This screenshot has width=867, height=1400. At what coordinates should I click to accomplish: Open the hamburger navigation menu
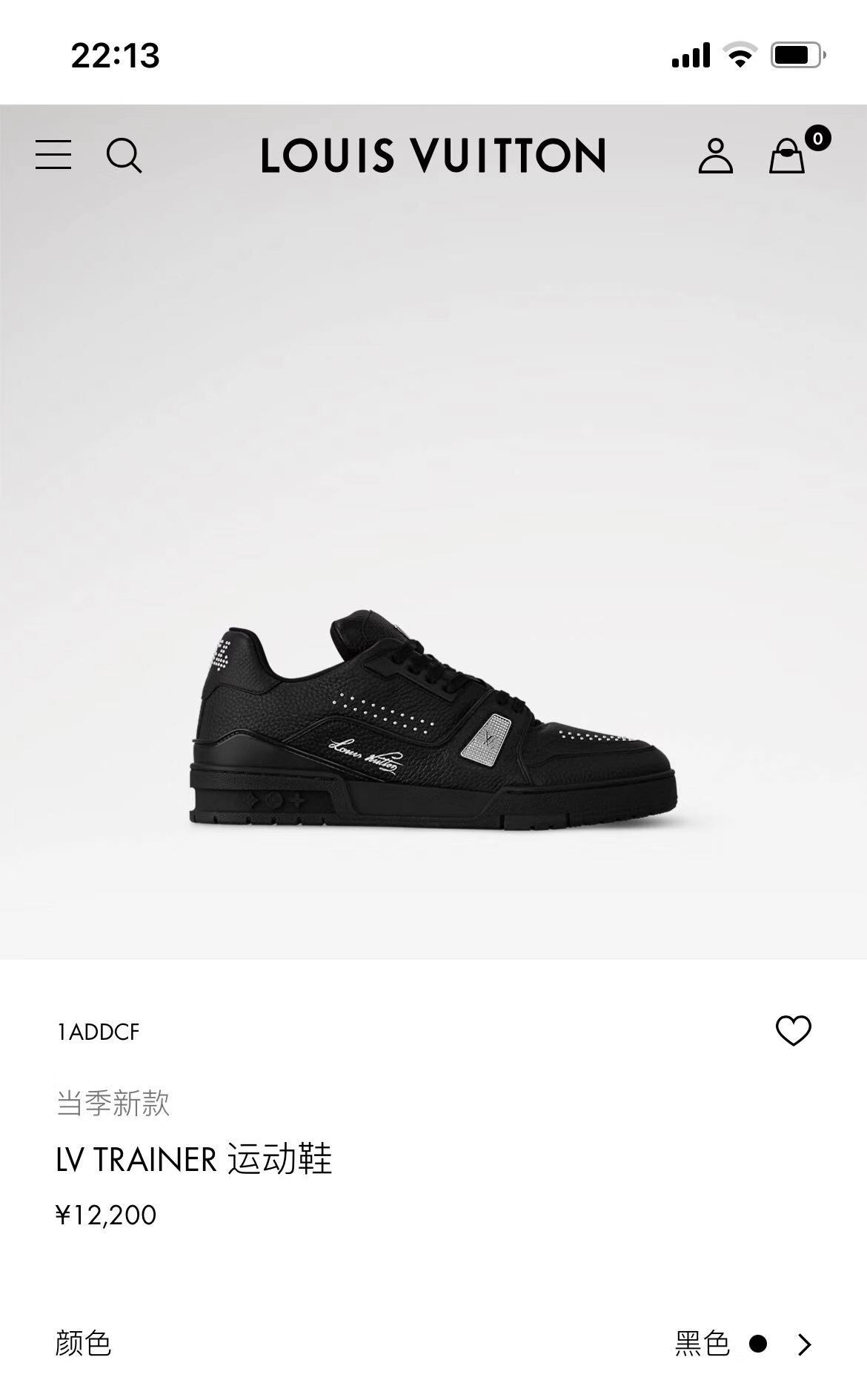(53, 155)
